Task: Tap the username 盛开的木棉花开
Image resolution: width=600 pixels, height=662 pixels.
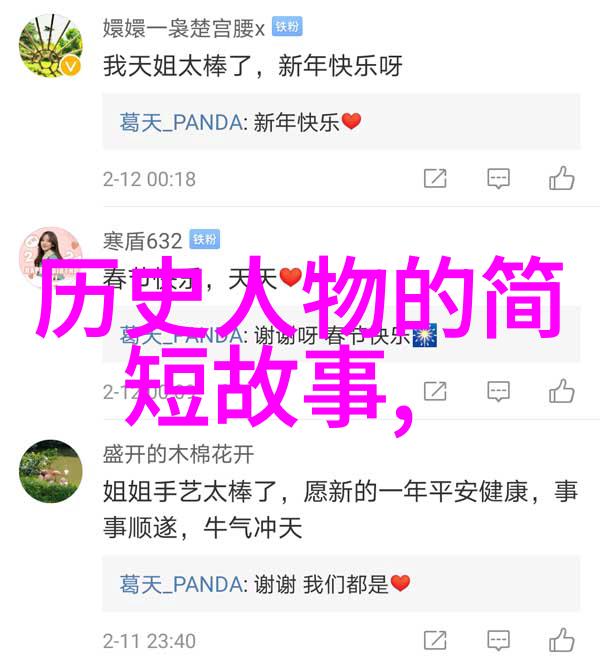Action: click(178, 454)
